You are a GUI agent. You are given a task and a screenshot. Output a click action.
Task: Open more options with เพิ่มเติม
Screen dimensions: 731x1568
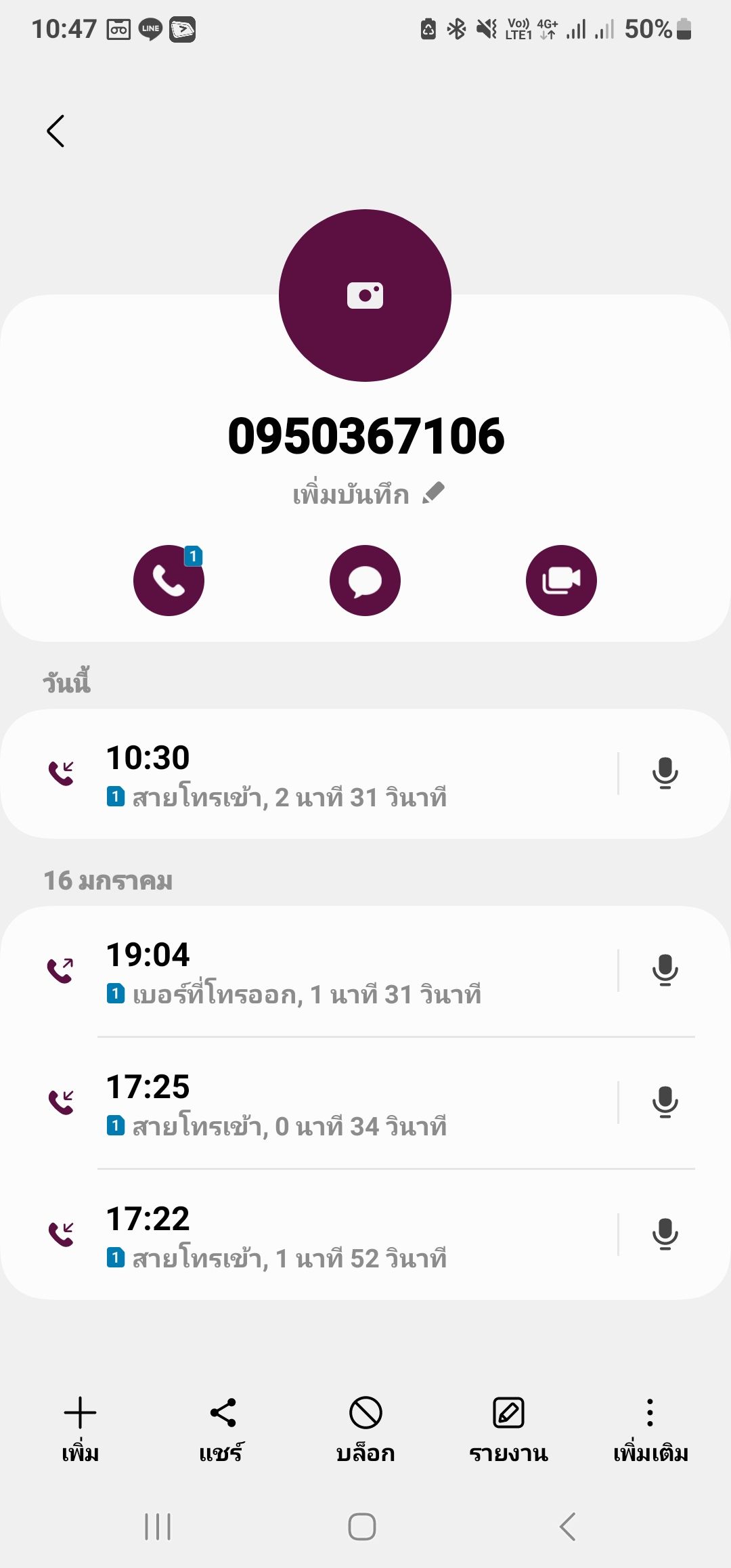[650, 1424]
